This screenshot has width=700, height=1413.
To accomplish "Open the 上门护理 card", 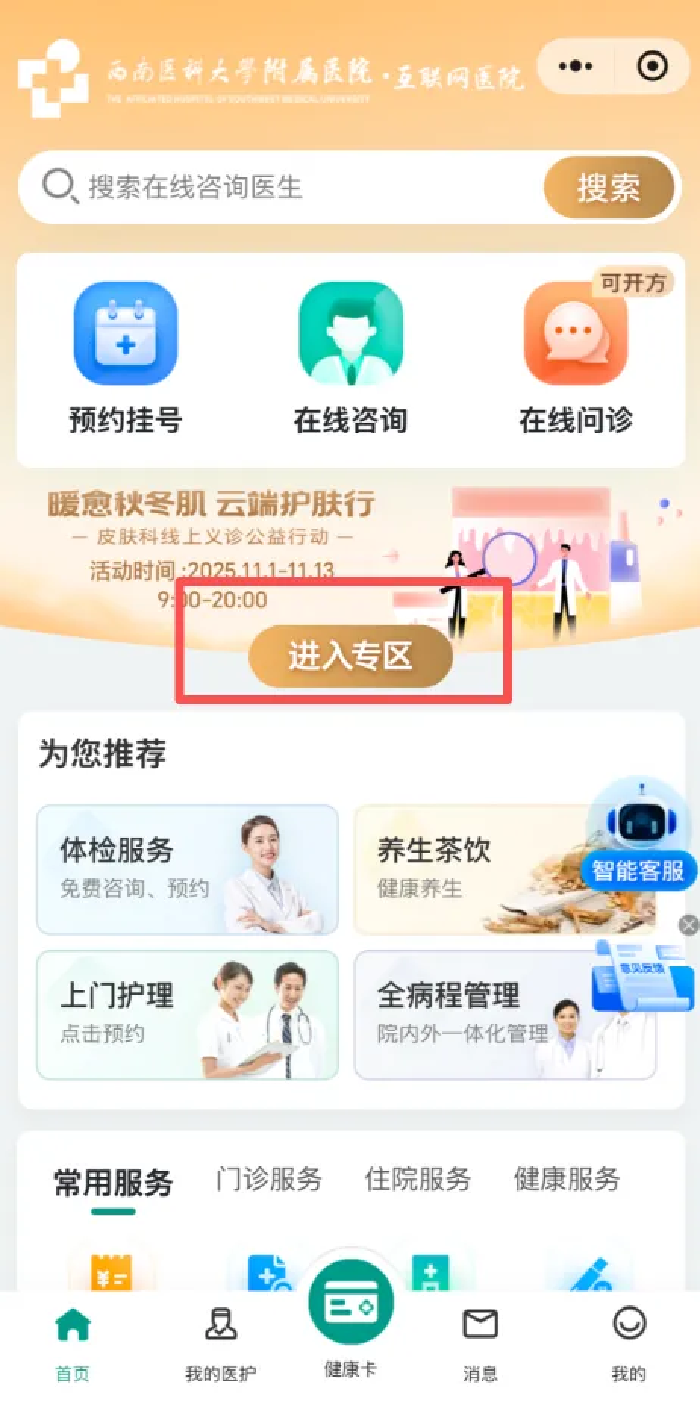I will pyautogui.click(x=187, y=1014).
